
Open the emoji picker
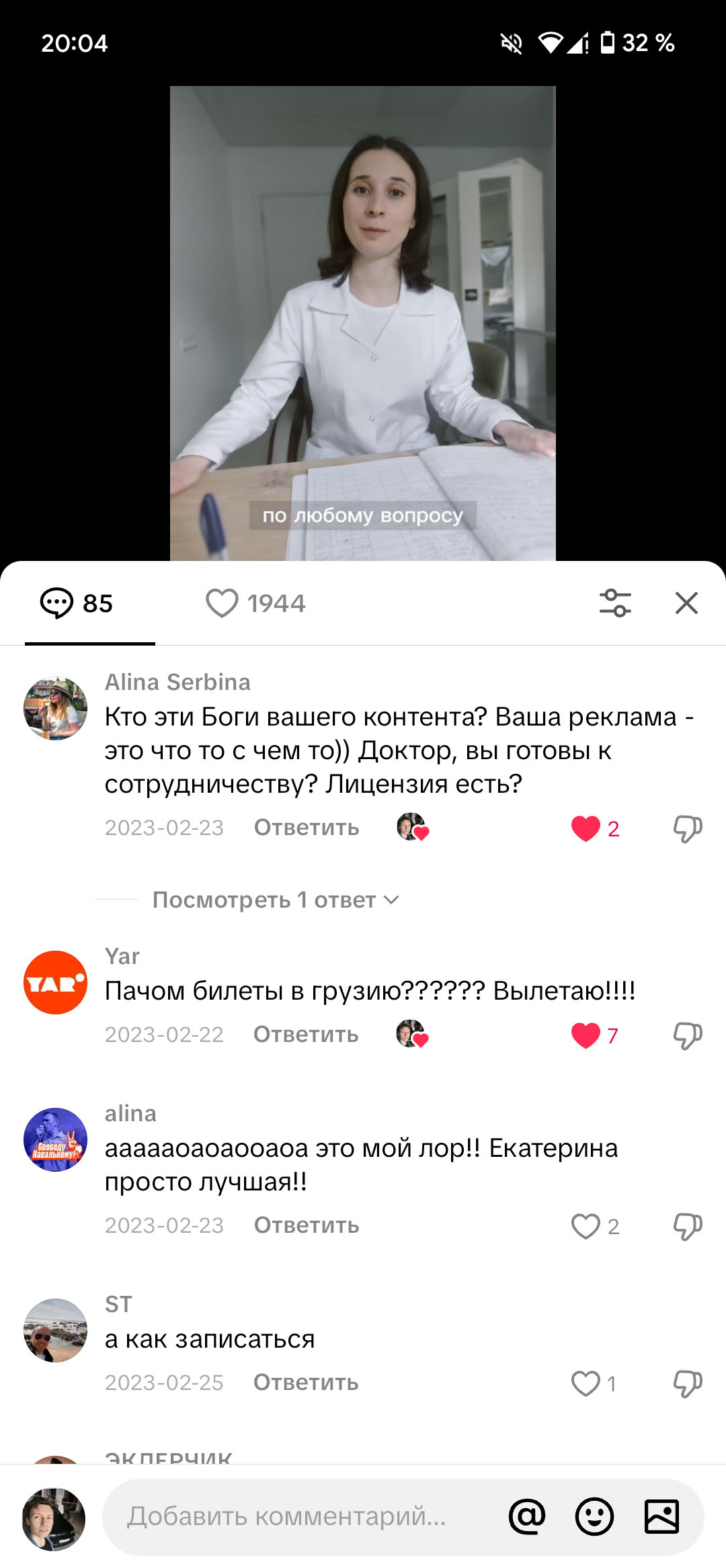[594, 1516]
